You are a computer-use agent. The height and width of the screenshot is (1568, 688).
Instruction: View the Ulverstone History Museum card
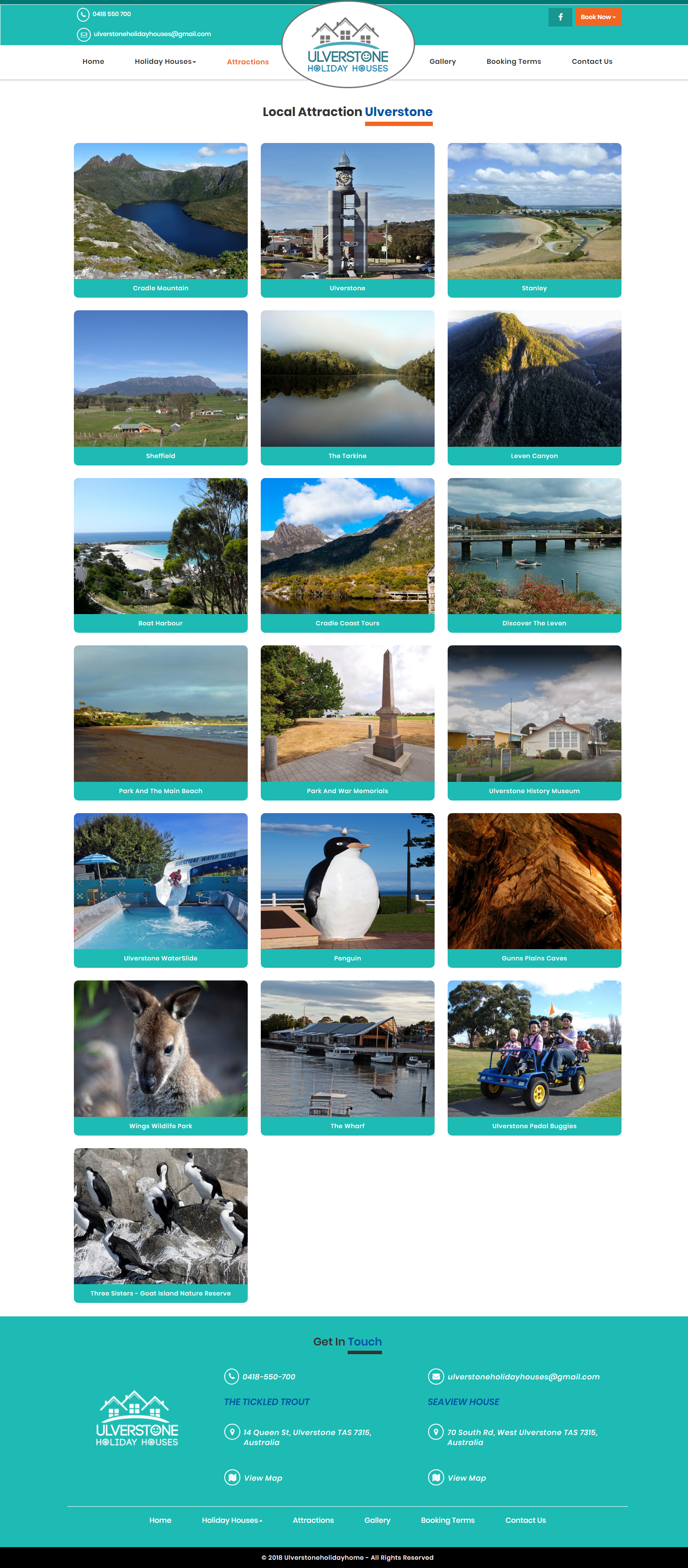point(534,722)
